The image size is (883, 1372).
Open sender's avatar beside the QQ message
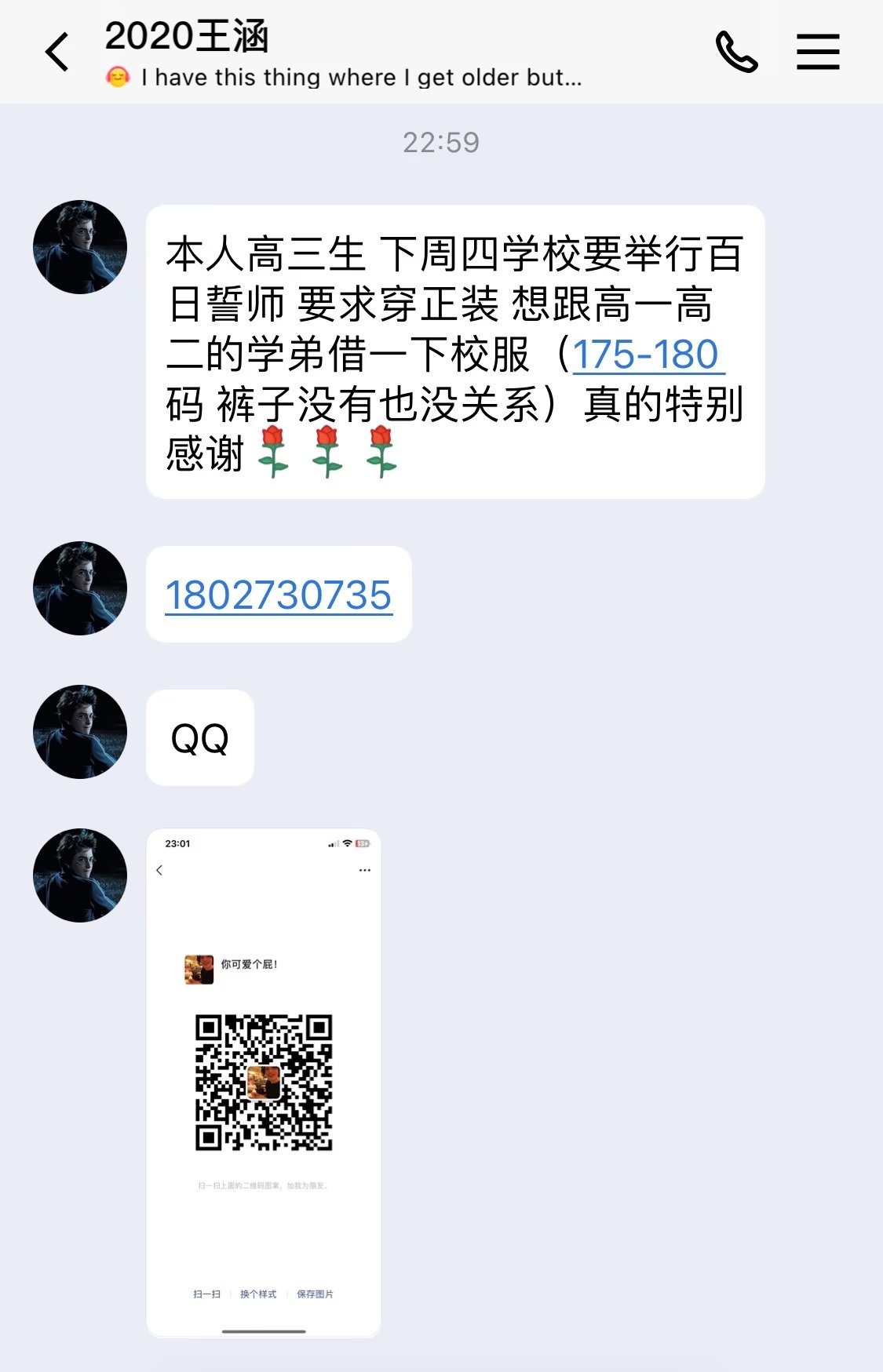coord(80,732)
